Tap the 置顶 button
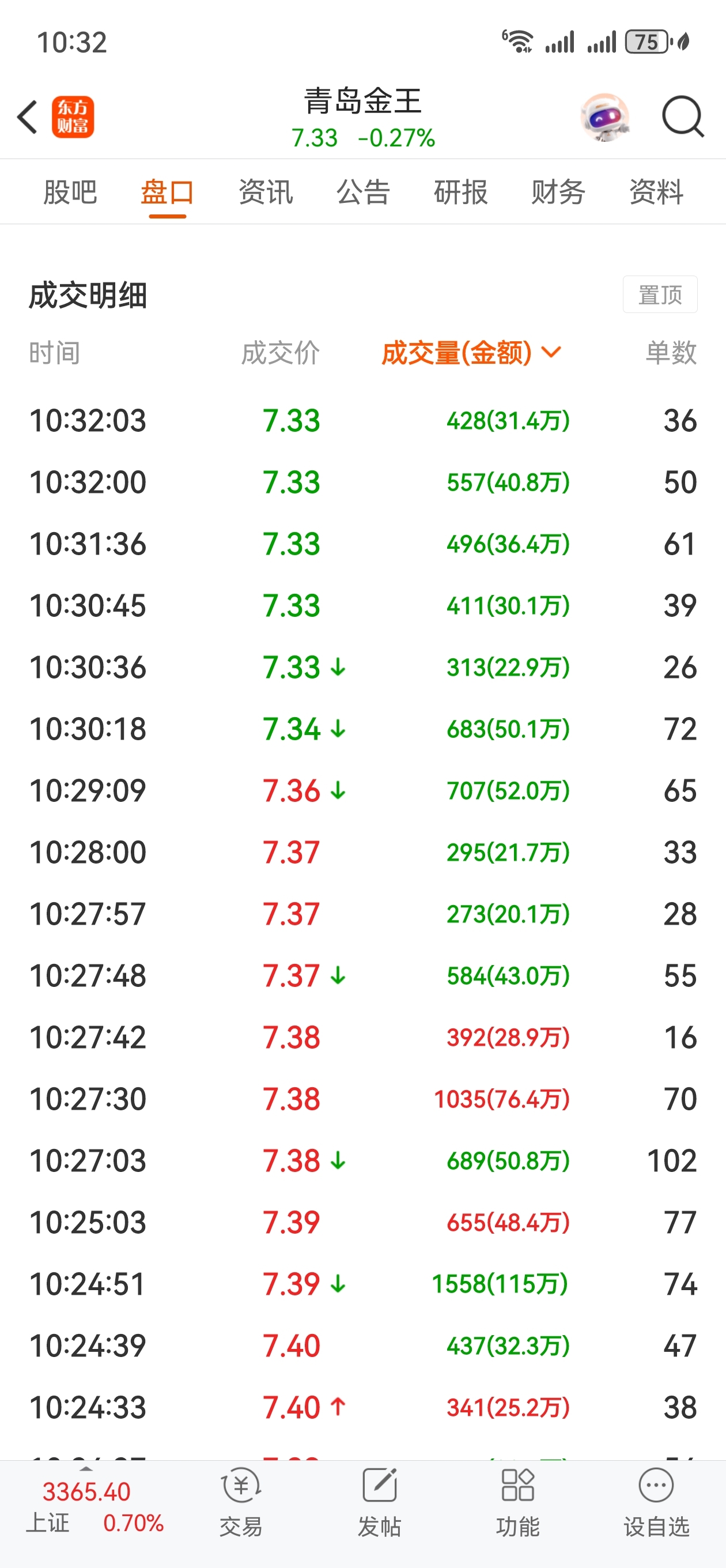Image resolution: width=726 pixels, height=1568 pixels. point(660,295)
